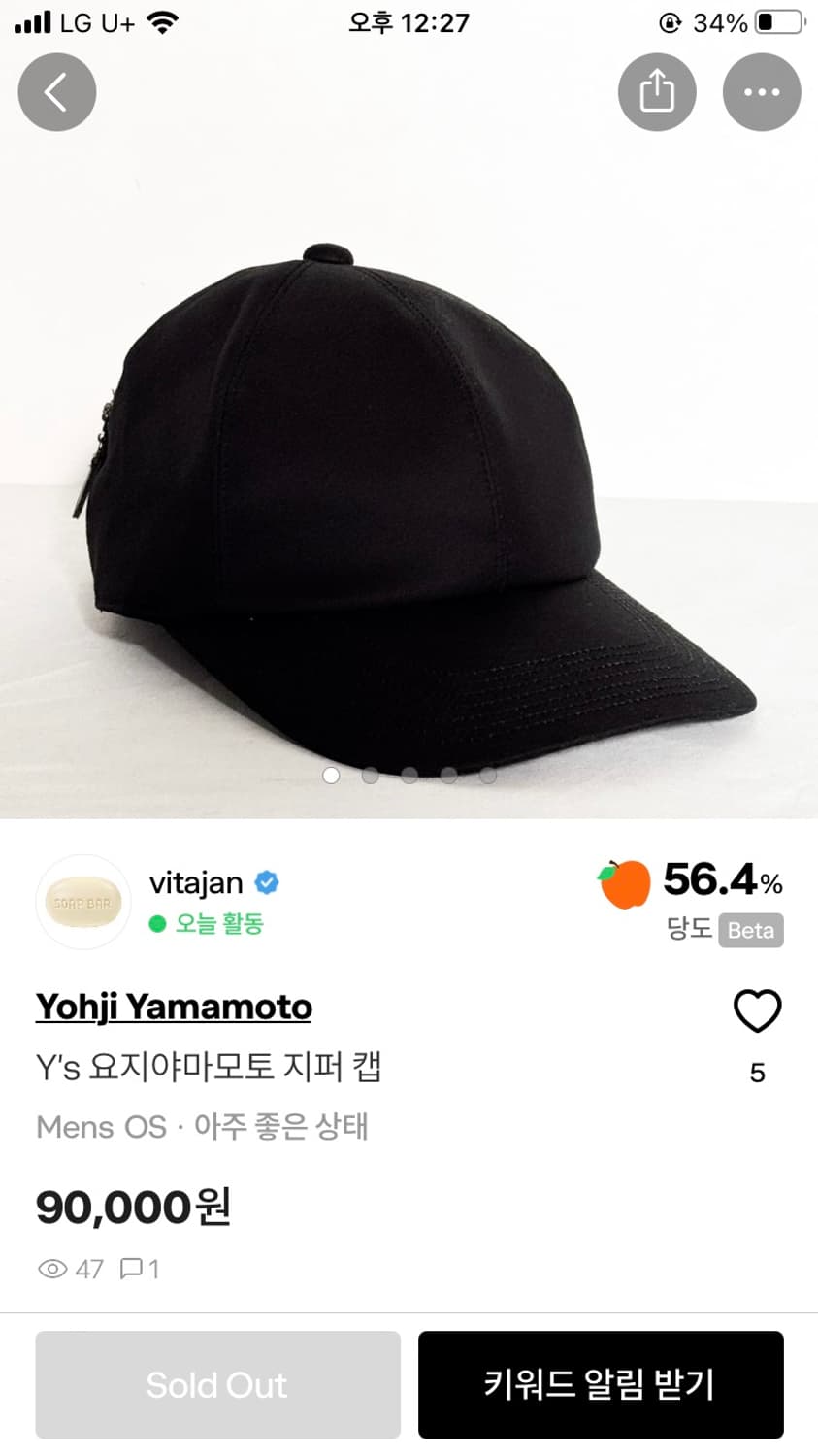Open seller profile by tapping vitajan
The height and width of the screenshot is (1456, 818).
[x=197, y=882]
